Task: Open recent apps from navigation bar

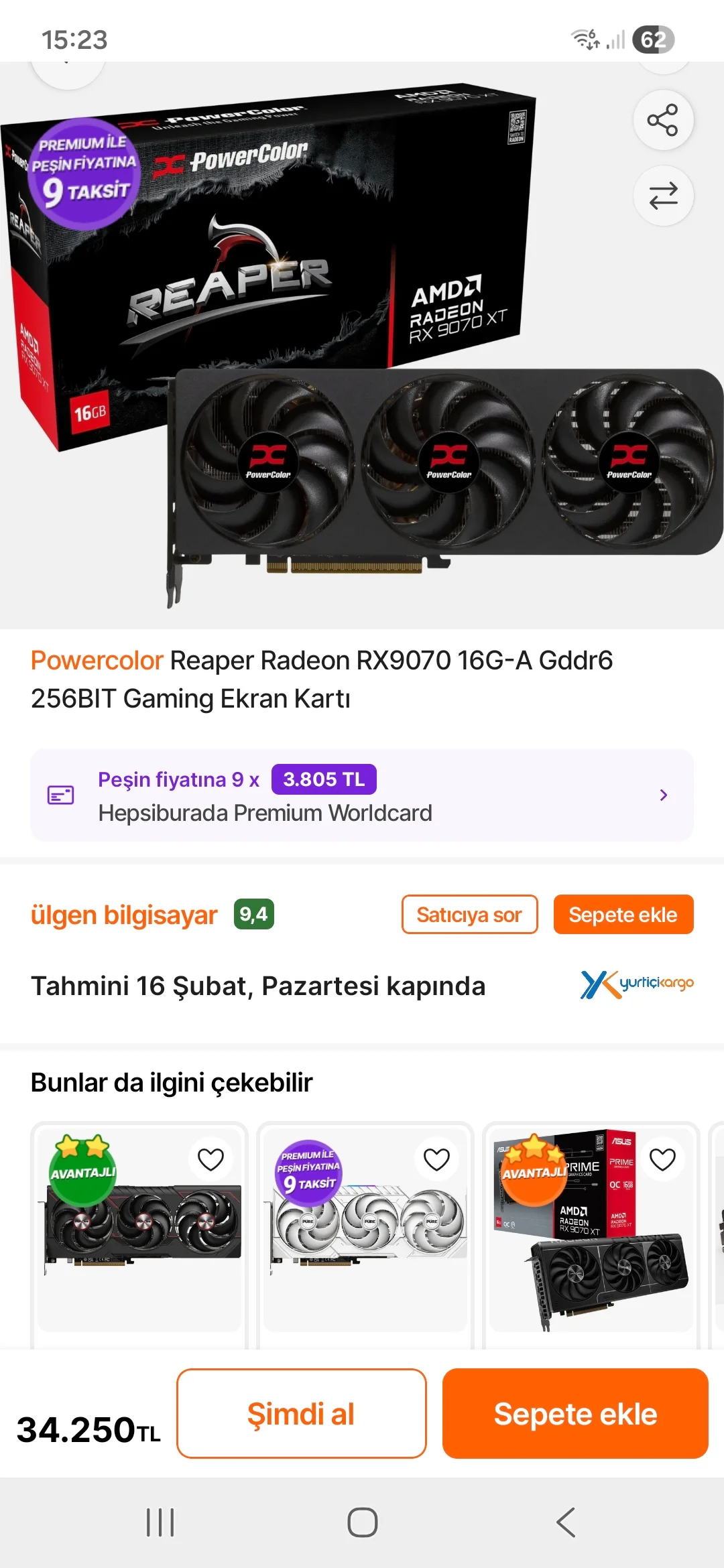Action: pos(160,1522)
